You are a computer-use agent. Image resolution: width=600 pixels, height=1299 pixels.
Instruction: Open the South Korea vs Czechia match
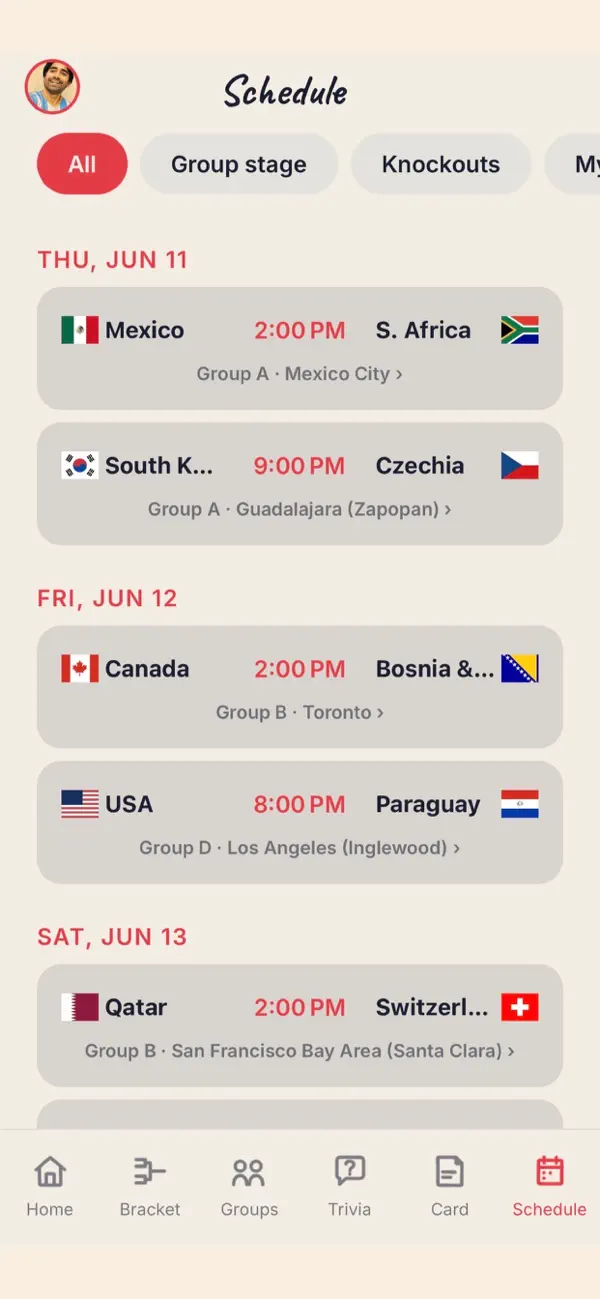tap(300, 484)
